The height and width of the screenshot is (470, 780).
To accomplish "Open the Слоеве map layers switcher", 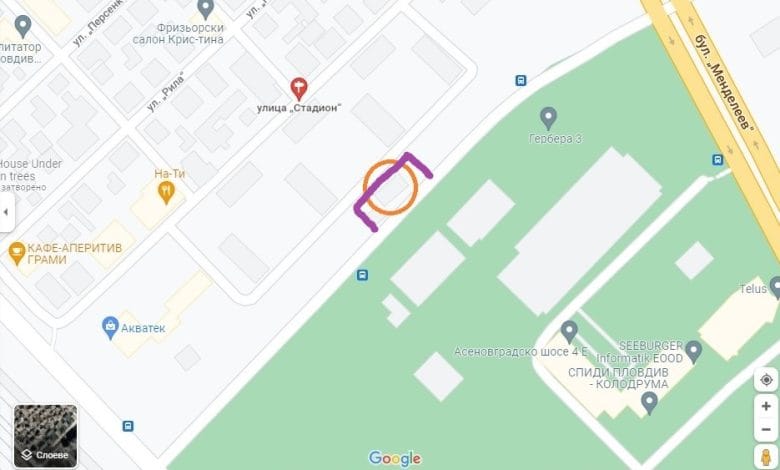I will click(45, 436).
